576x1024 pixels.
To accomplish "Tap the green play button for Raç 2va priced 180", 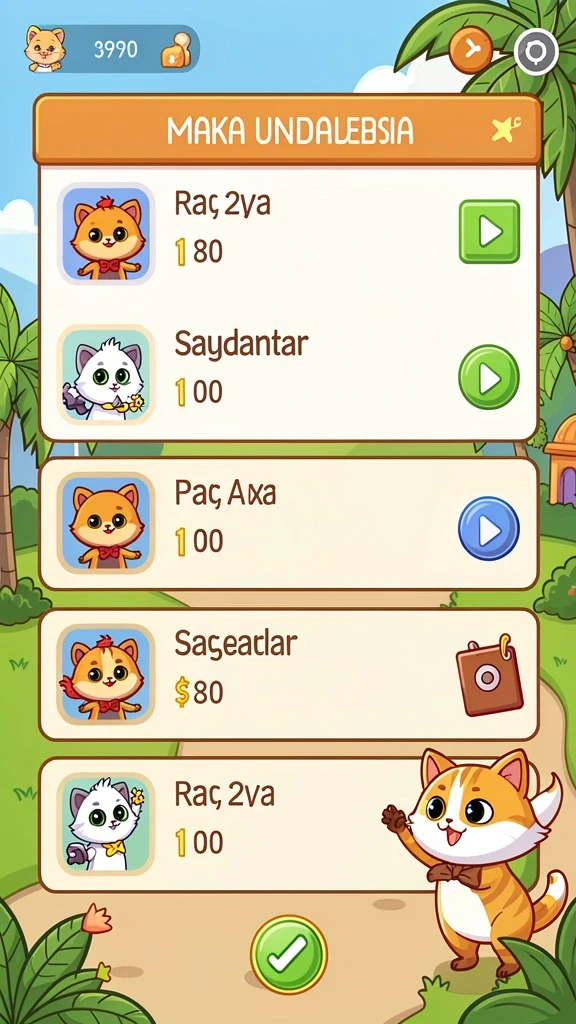I will coord(489,232).
